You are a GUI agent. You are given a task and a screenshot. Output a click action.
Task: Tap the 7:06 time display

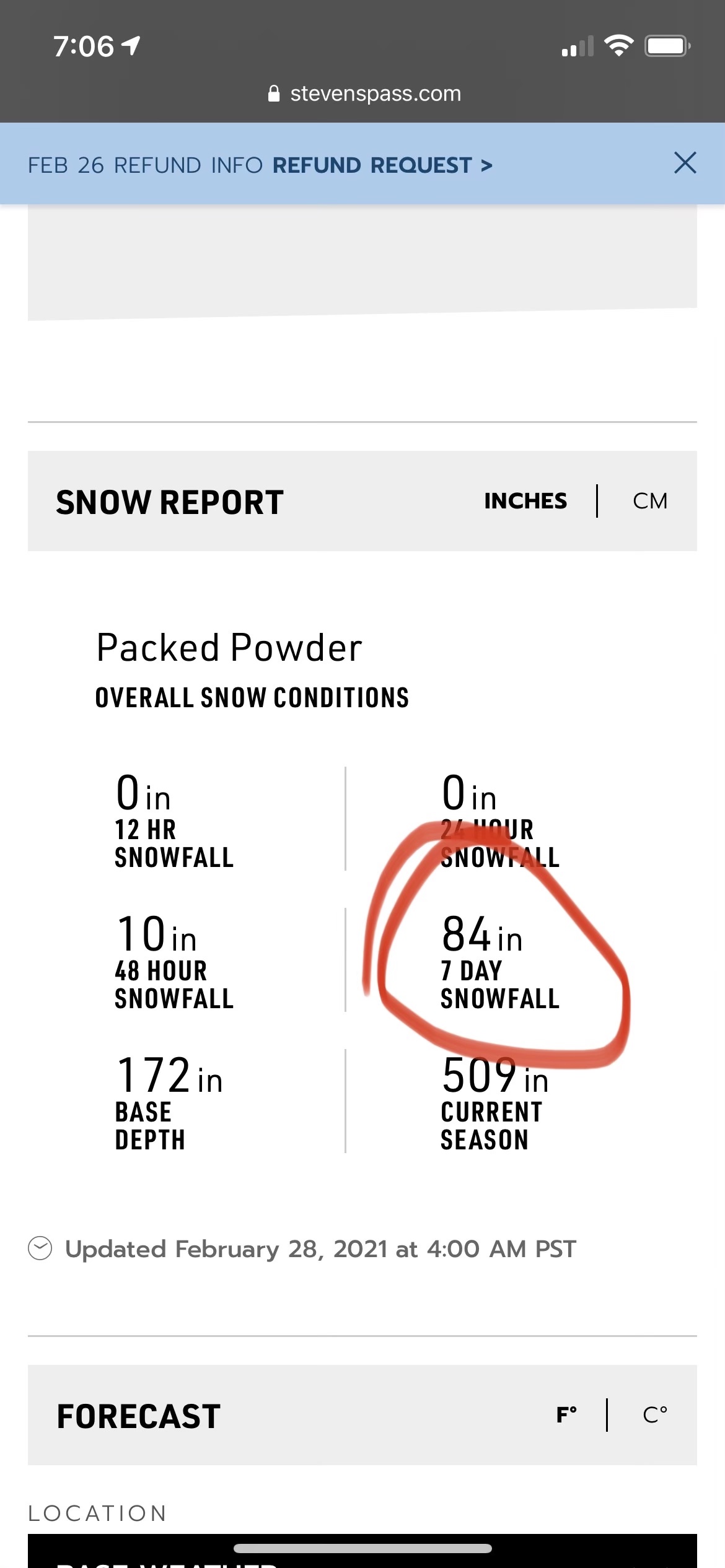[84, 45]
